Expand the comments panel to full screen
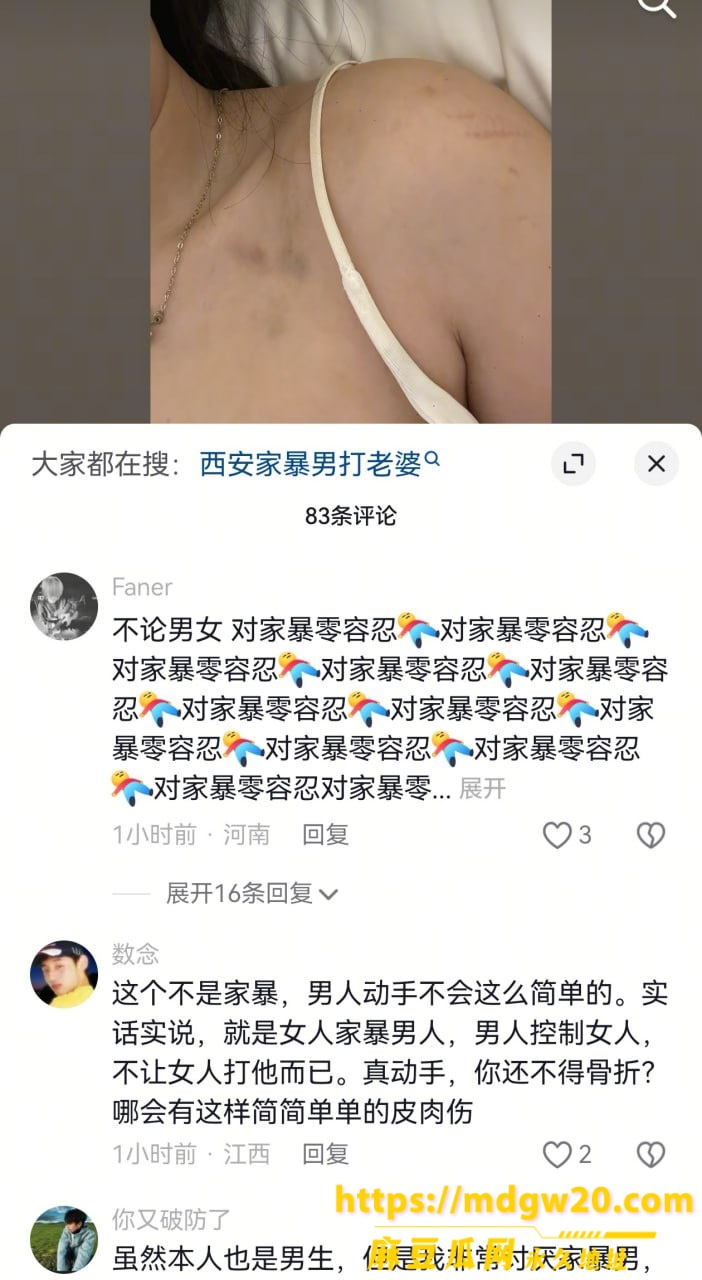This screenshot has width=702, height=1280. (573, 464)
